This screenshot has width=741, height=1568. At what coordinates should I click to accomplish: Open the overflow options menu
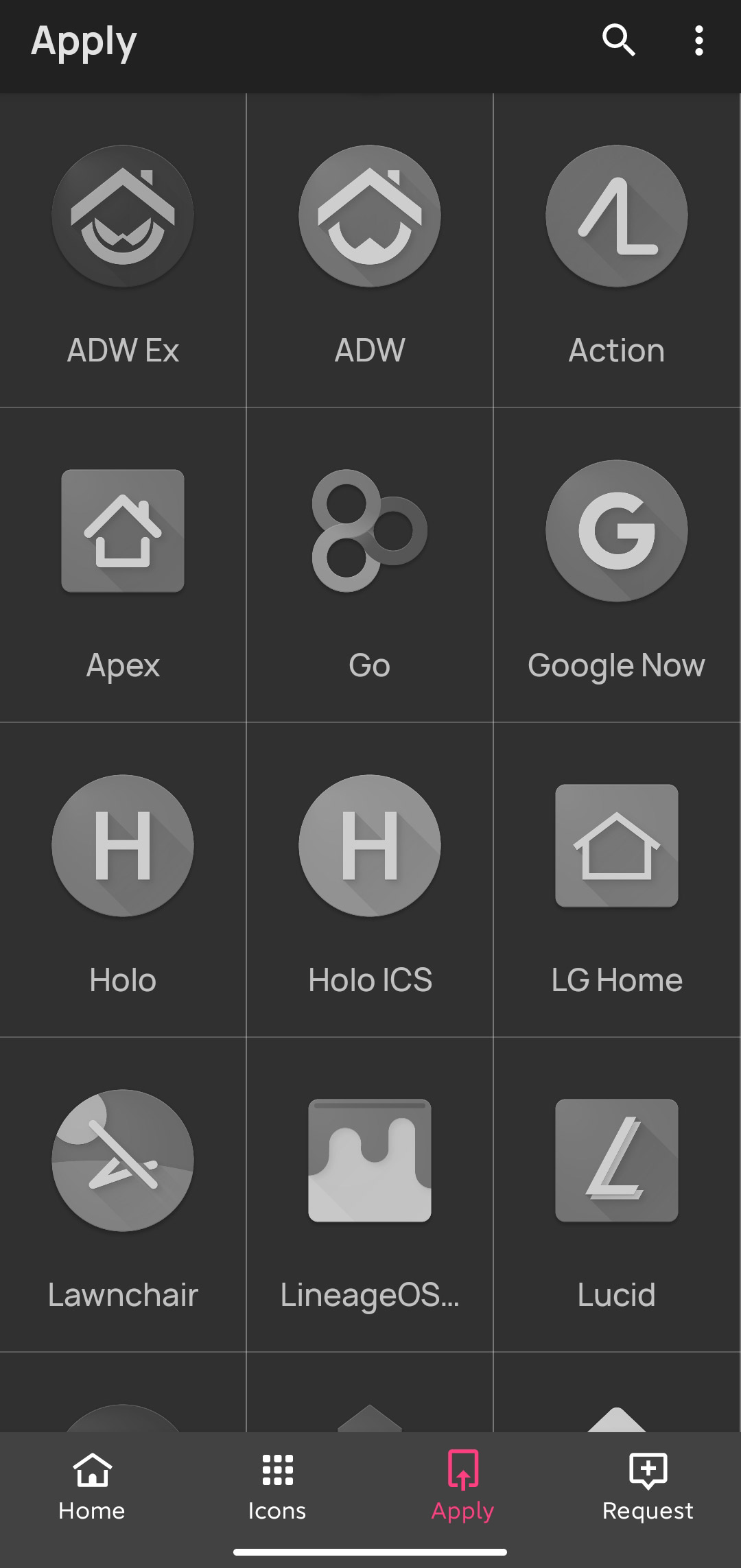tap(698, 41)
